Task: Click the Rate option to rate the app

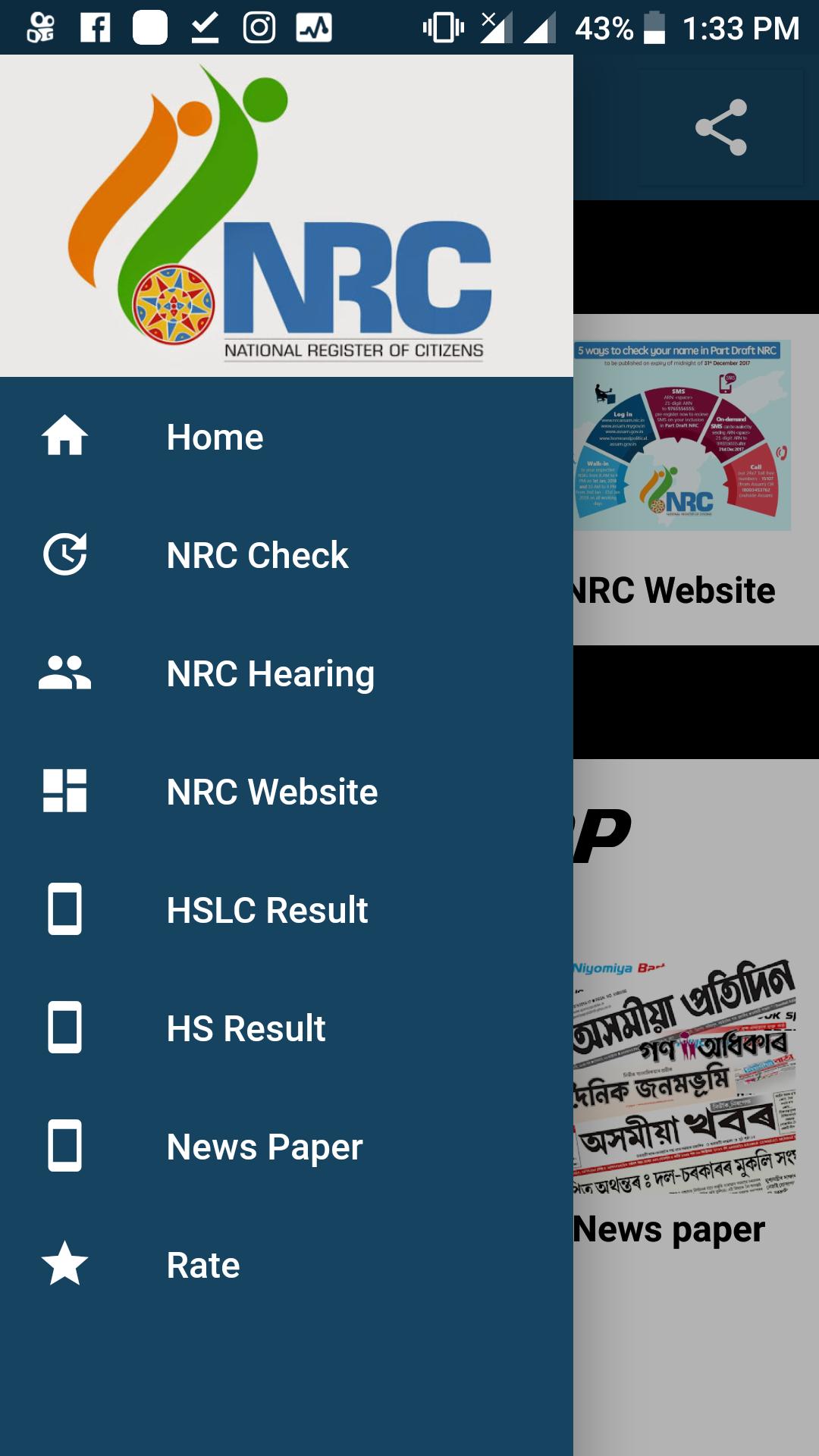Action: (x=202, y=1264)
